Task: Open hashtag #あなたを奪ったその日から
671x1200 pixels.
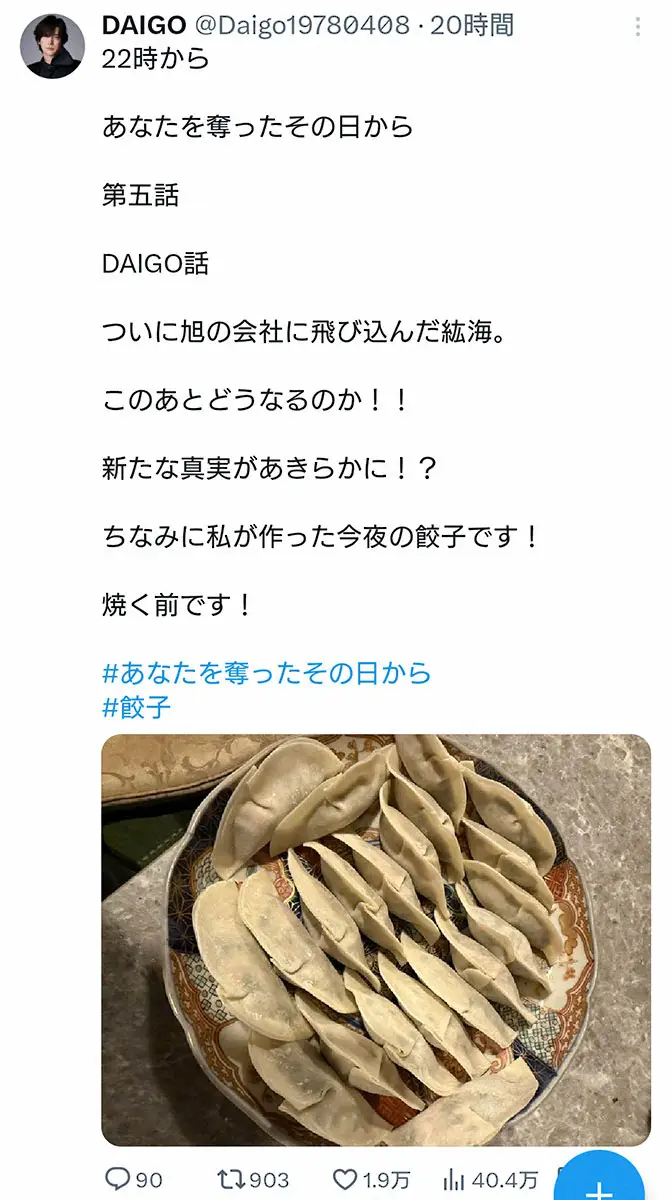Action: (266, 672)
